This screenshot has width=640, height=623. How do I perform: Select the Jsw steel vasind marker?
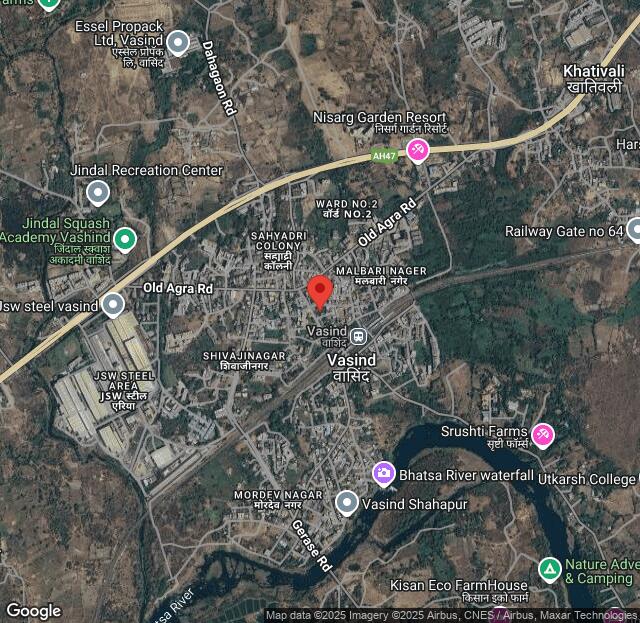pyautogui.click(x=113, y=305)
